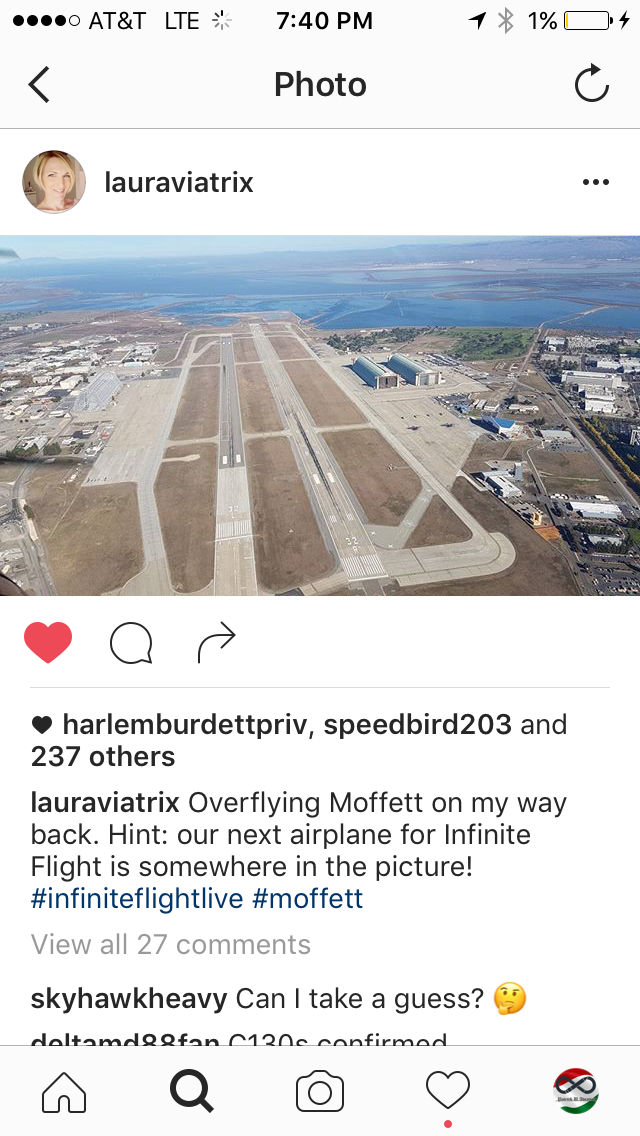Go back from the Photo screen

point(39,85)
